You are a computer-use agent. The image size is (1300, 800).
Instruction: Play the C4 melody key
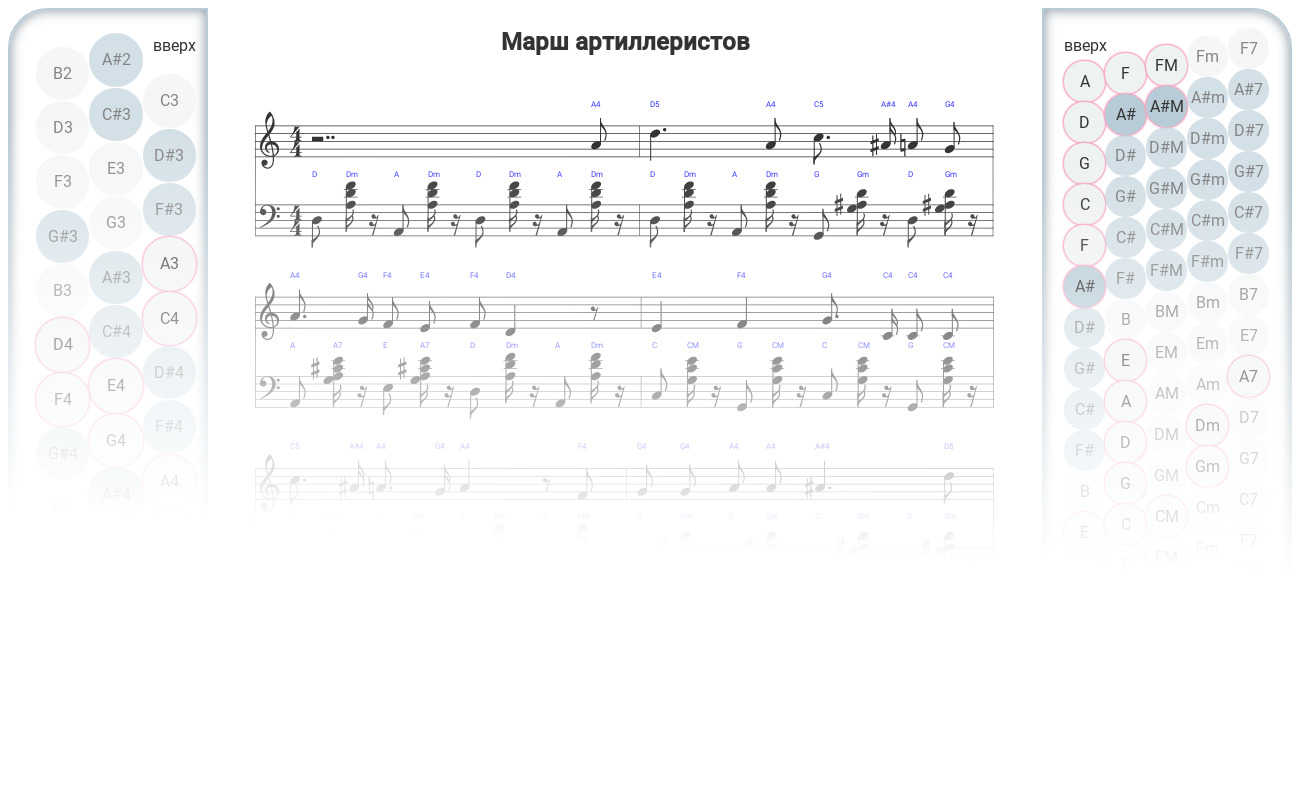click(169, 318)
